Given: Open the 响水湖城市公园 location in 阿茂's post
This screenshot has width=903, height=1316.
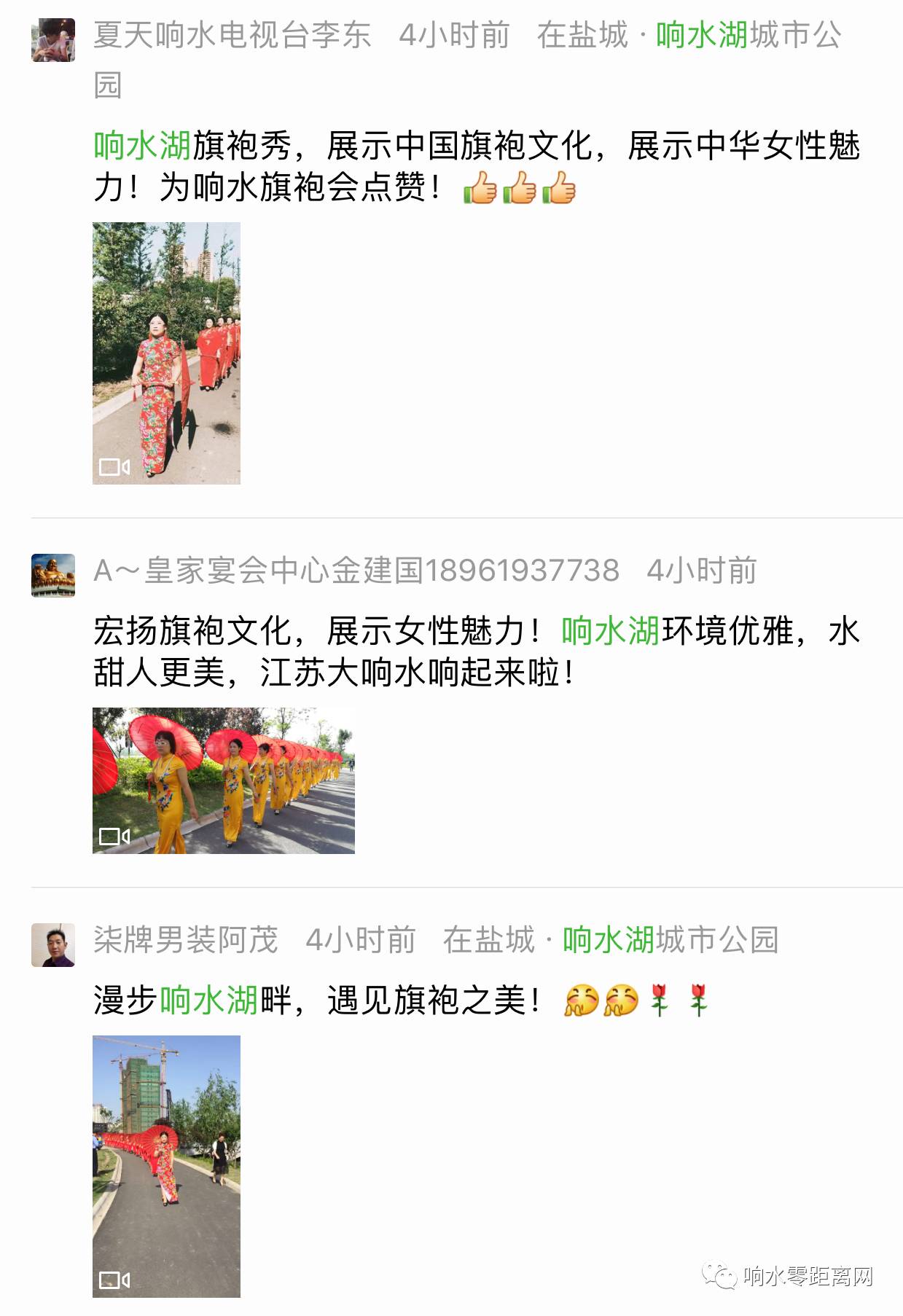Looking at the screenshot, I should (x=670, y=940).
